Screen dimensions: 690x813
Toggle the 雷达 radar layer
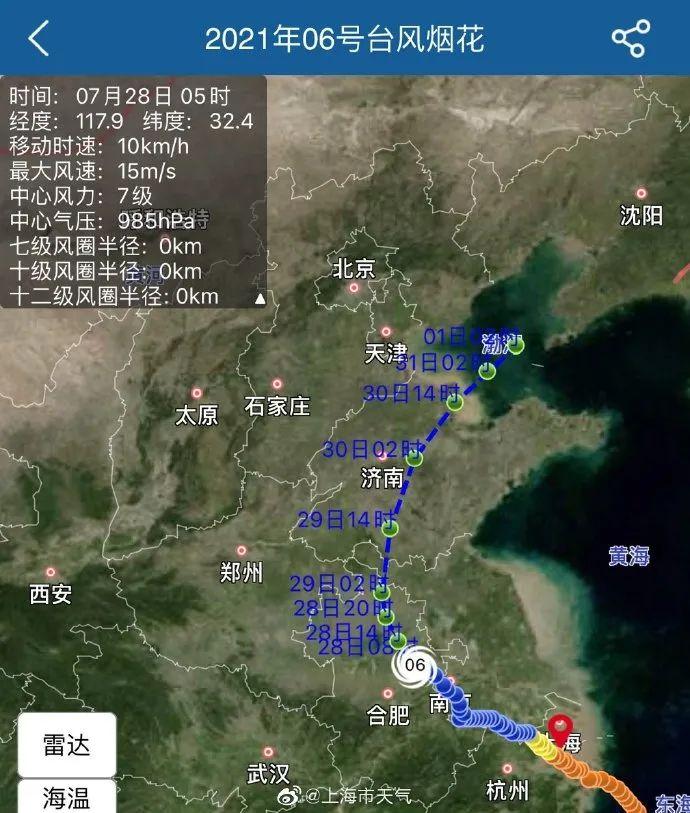pyautogui.click(x=66, y=745)
